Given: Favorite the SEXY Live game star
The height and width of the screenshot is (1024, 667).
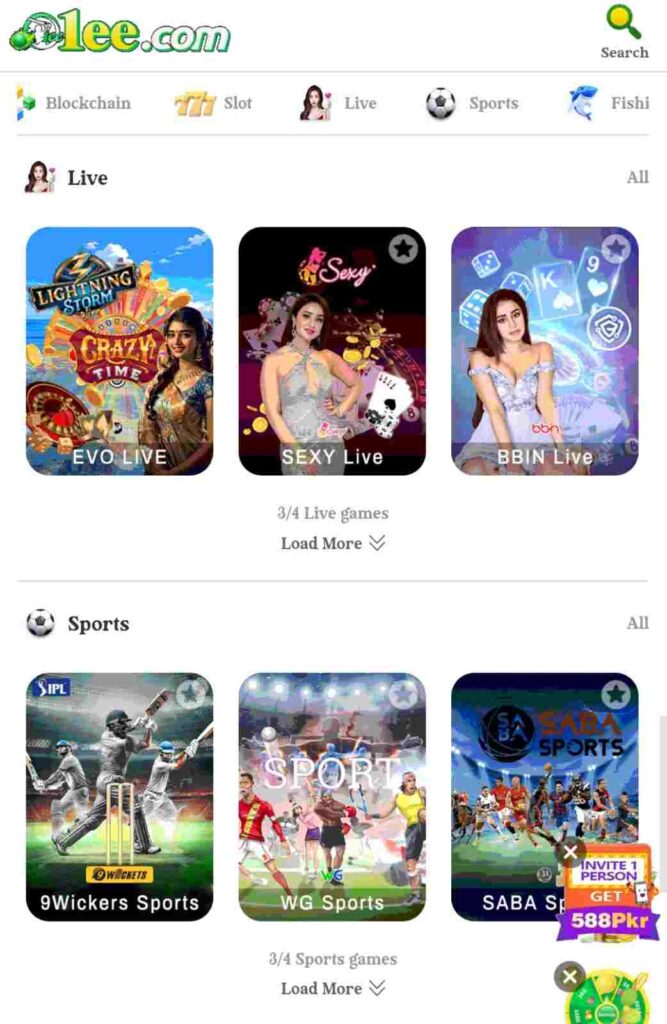Looking at the screenshot, I should point(403,249).
